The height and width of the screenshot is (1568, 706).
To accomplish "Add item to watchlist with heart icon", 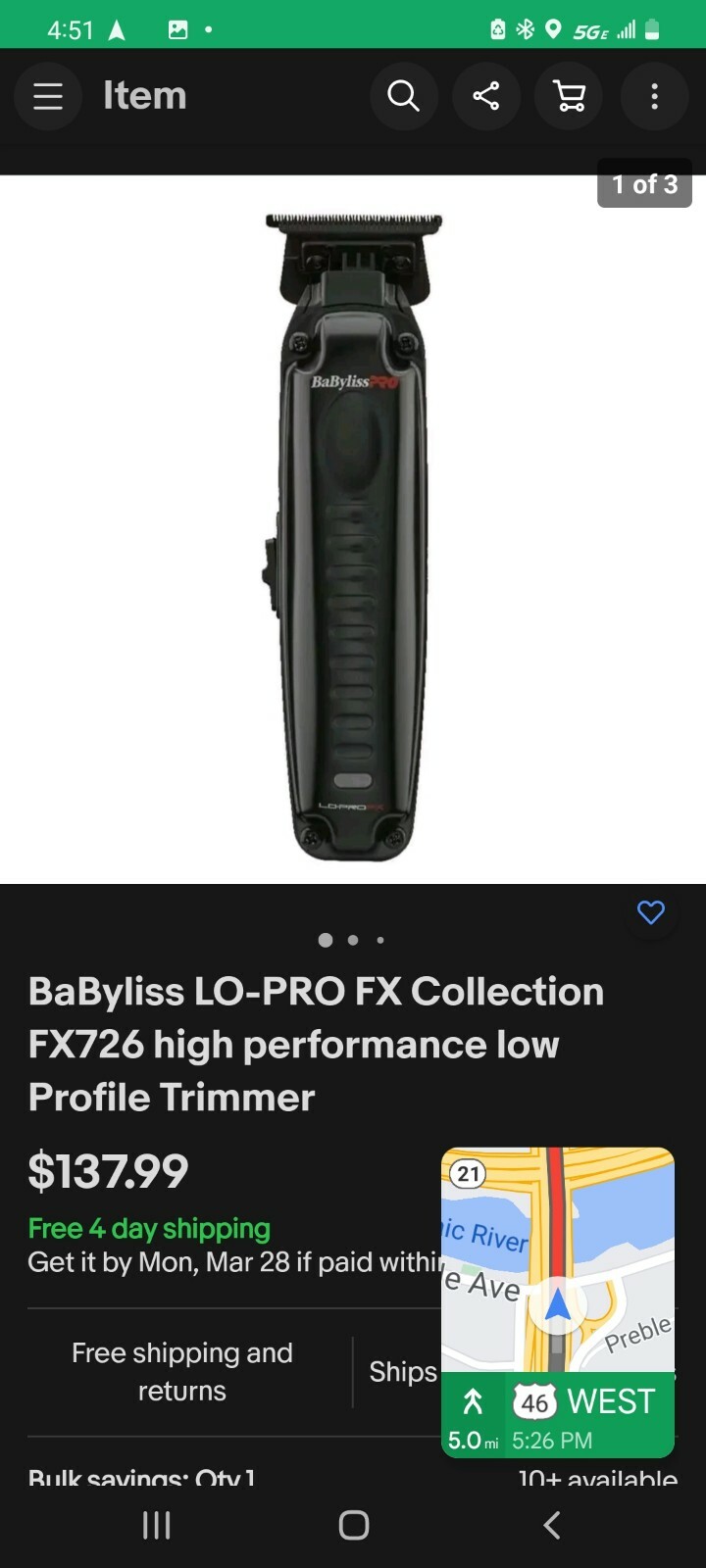I will pyautogui.click(x=651, y=912).
